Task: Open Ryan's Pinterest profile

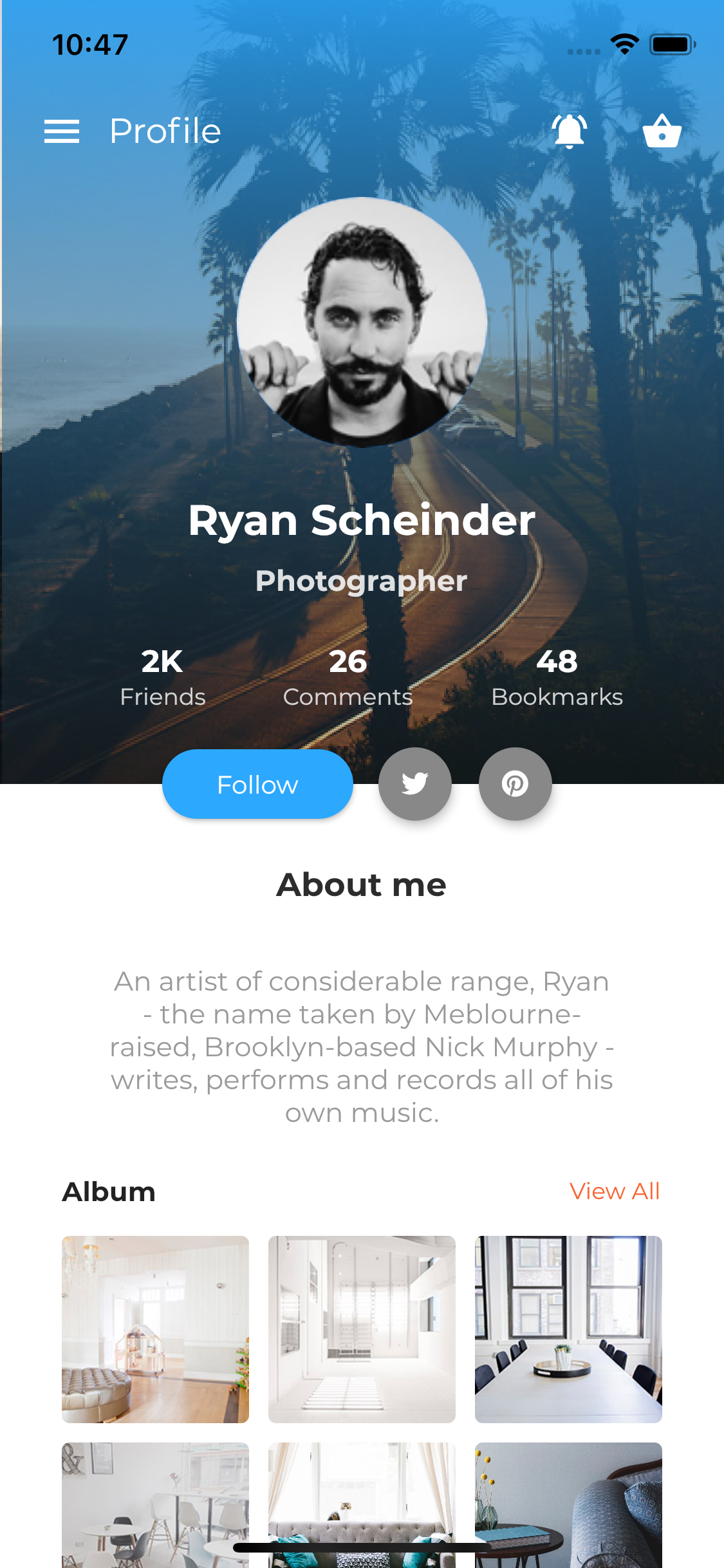Action: pyautogui.click(x=515, y=784)
